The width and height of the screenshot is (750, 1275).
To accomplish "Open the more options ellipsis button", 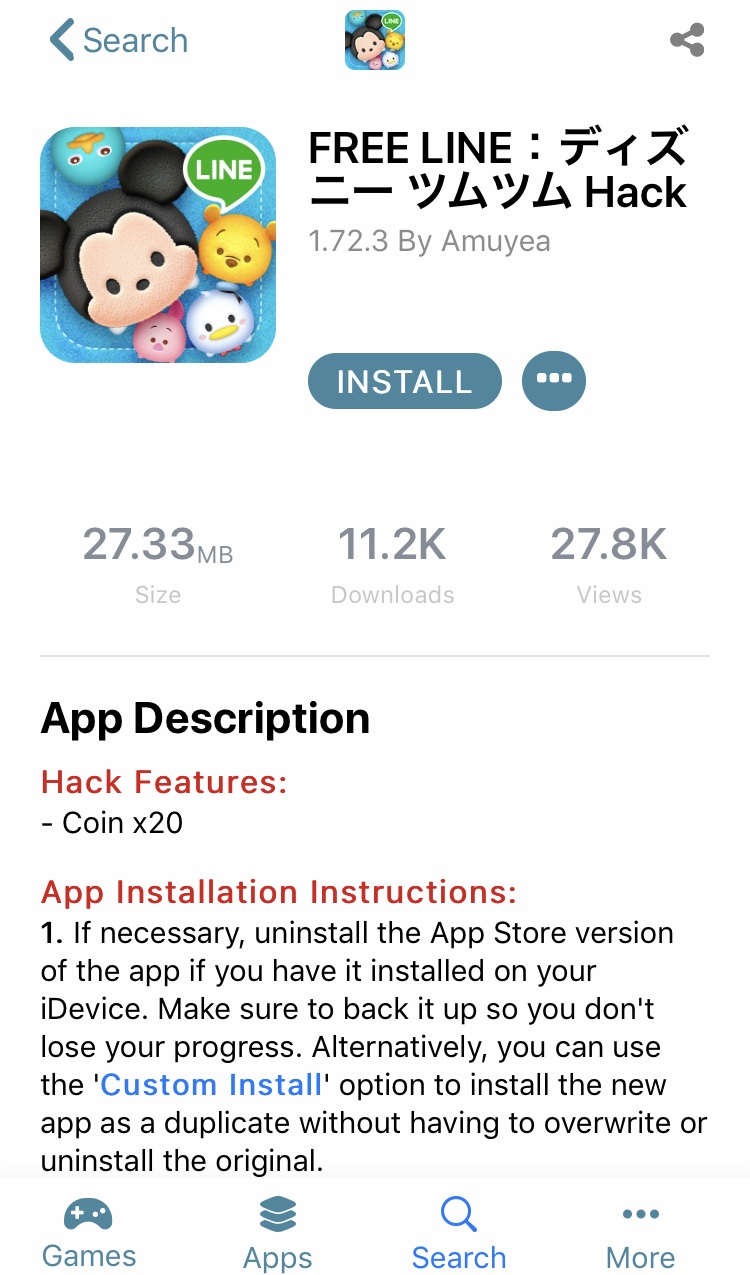I will 554,381.
